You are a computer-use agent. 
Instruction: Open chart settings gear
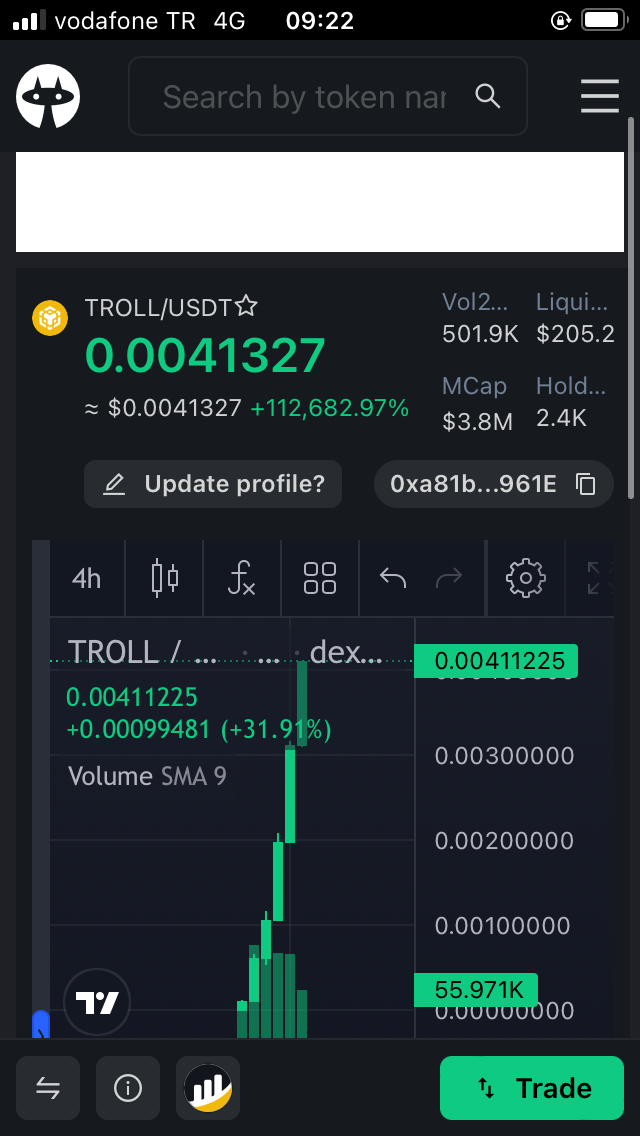pyautogui.click(x=525, y=578)
